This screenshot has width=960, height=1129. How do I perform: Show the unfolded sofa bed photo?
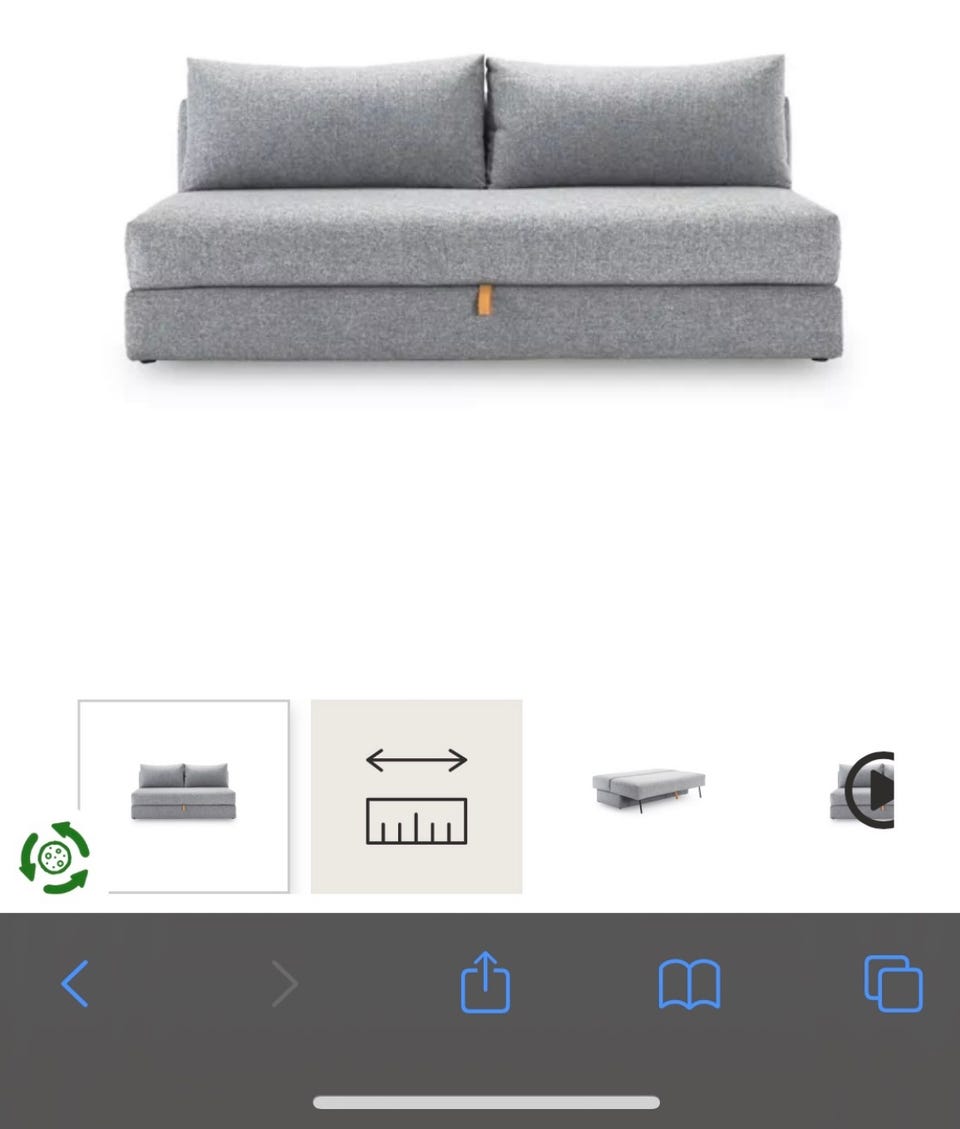click(x=649, y=789)
